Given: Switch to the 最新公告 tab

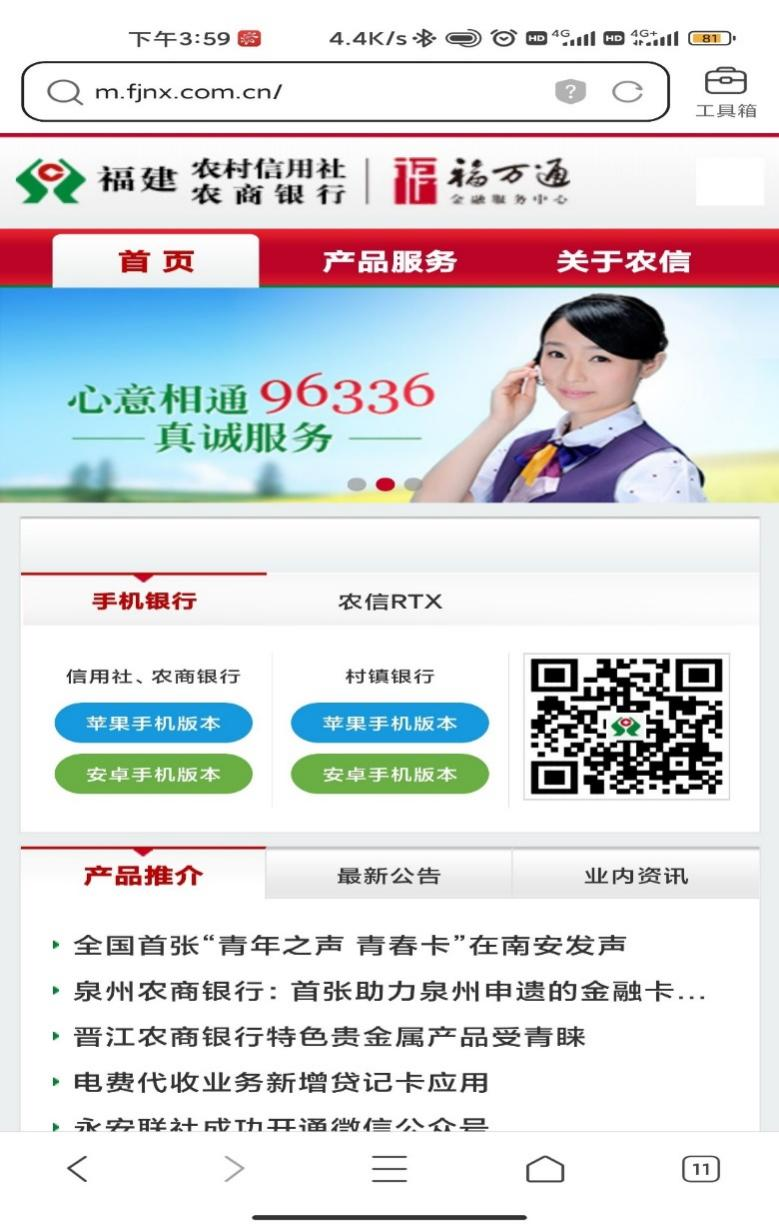Looking at the screenshot, I should pos(388,876).
